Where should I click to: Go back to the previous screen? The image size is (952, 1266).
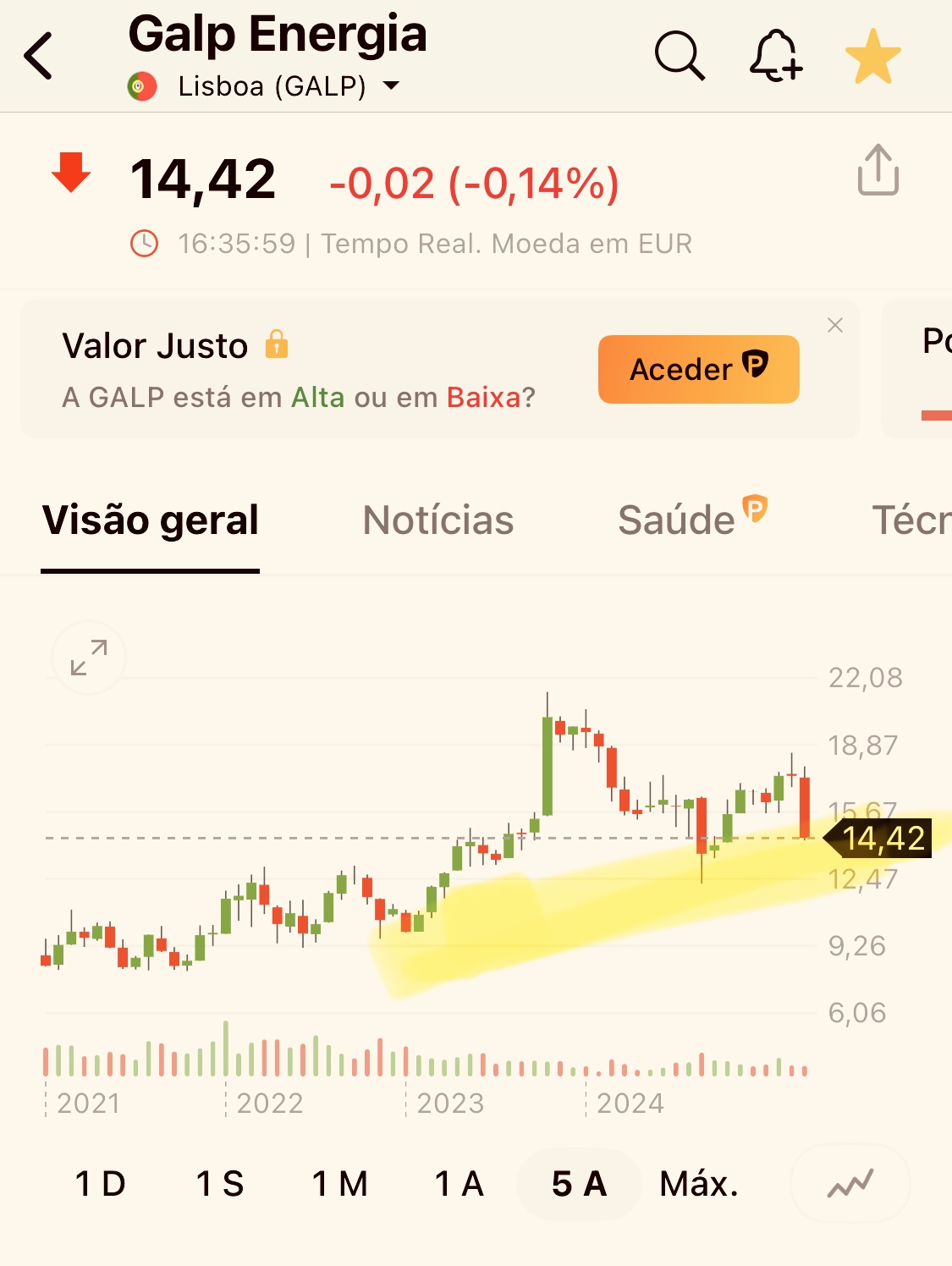coord(39,56)
